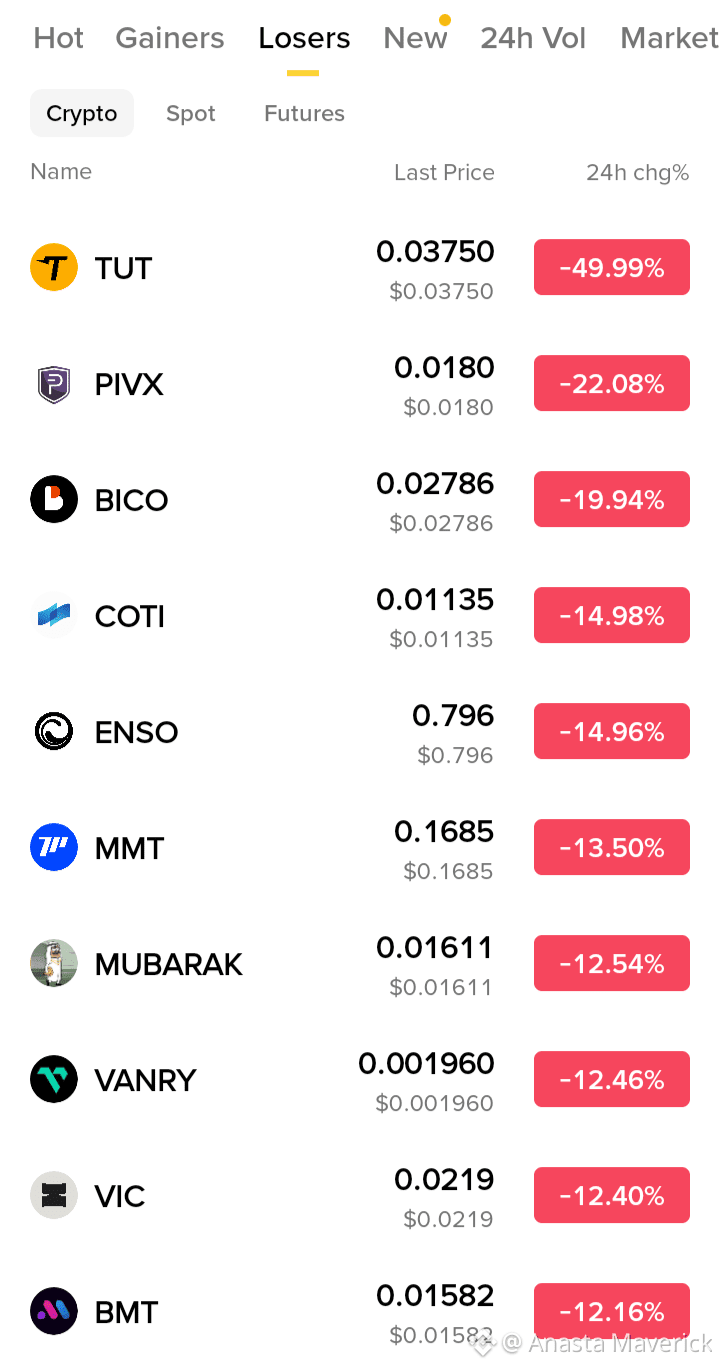
Task: Sort the list by Name
Action: (x=61, y=172)
